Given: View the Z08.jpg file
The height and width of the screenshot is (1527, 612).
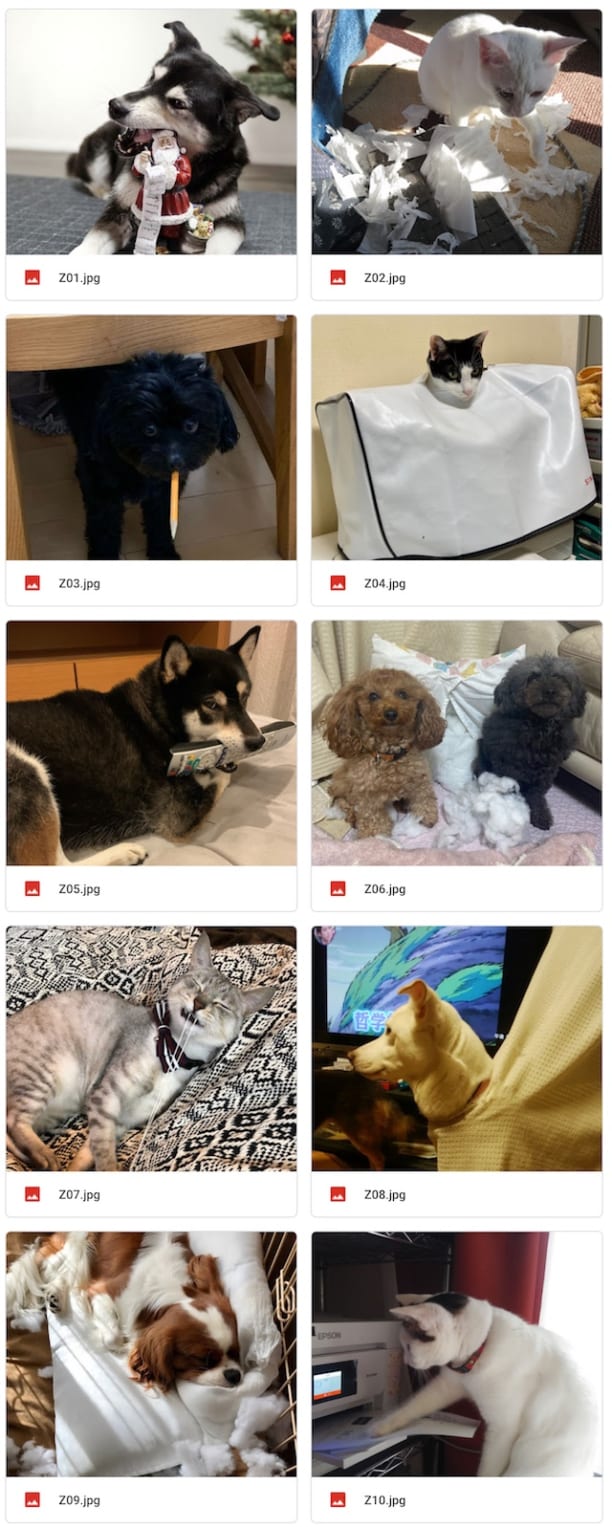Looking at the screenshot, I should pyautogui.click(x=457, y=1048).
